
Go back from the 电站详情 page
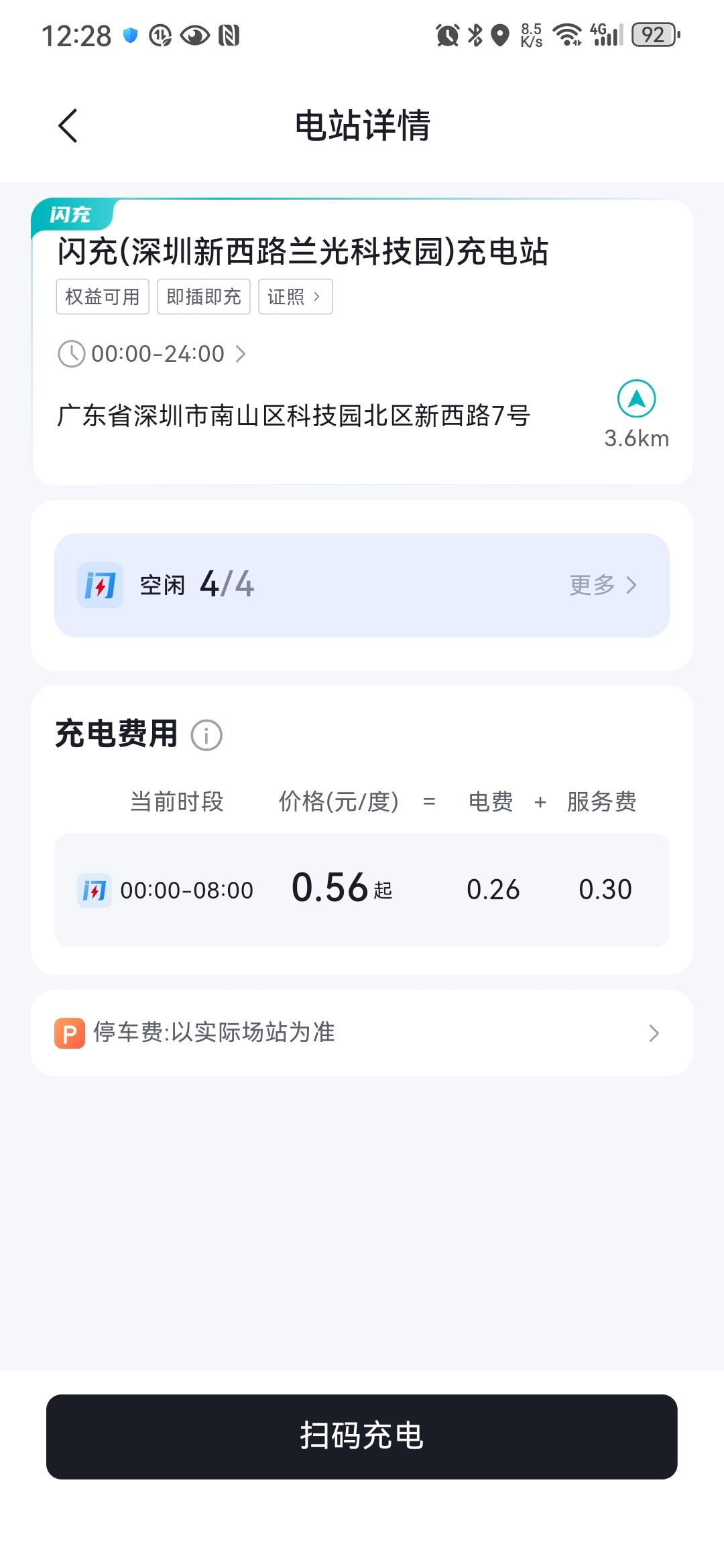(68, 125)
